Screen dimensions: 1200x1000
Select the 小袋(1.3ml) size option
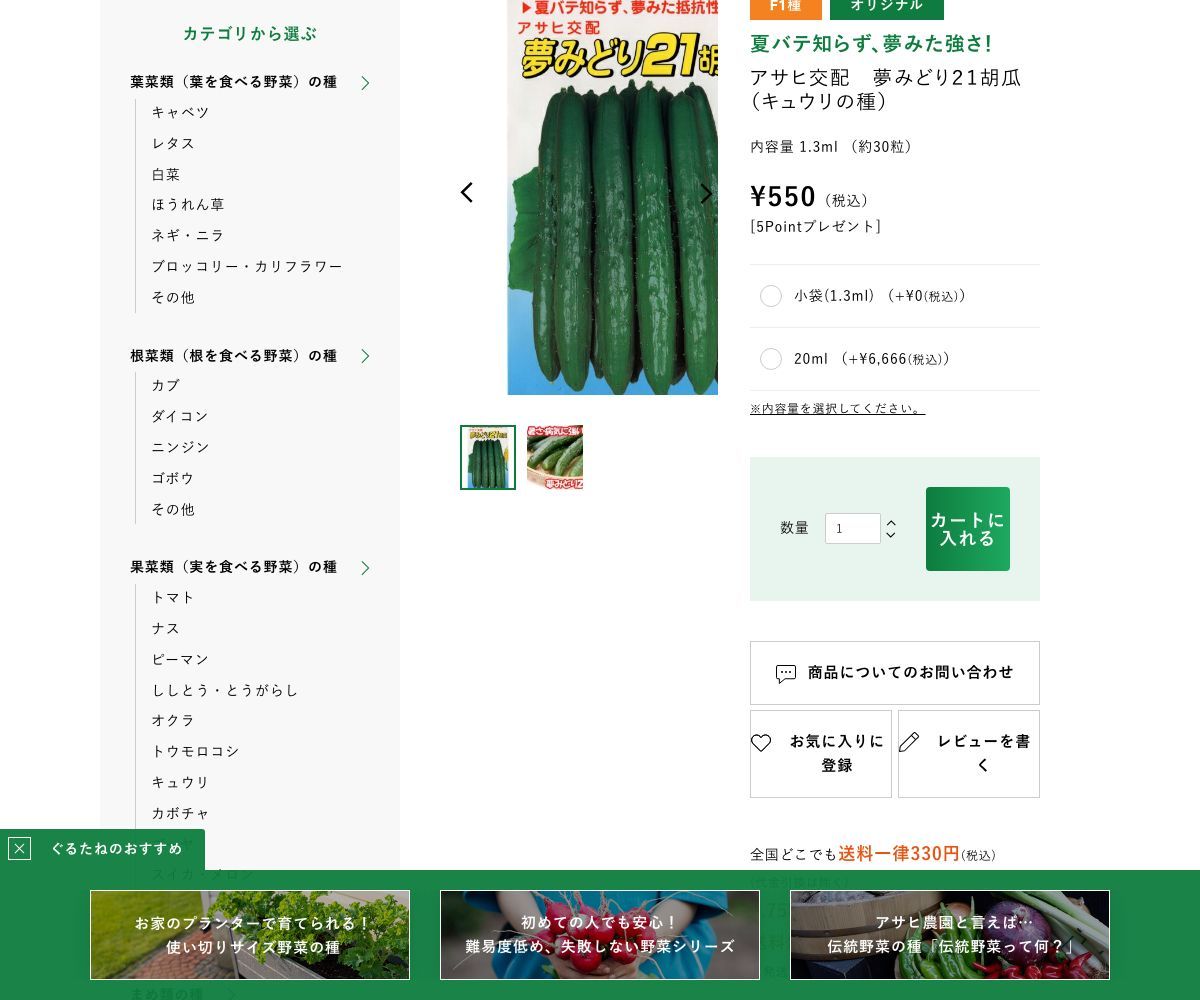click(771, 296)
